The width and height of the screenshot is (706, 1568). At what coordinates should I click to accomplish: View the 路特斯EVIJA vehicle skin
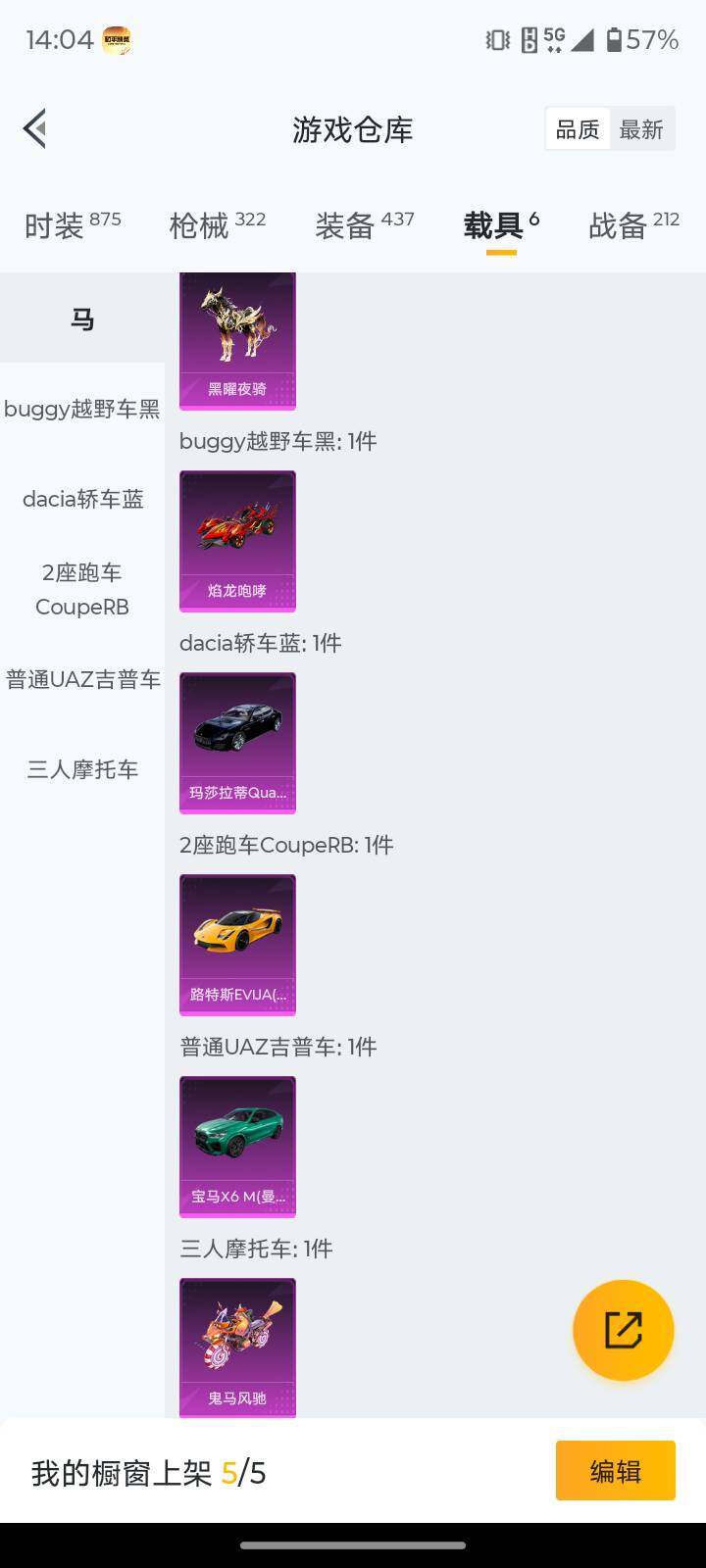(x=237, y=944)
